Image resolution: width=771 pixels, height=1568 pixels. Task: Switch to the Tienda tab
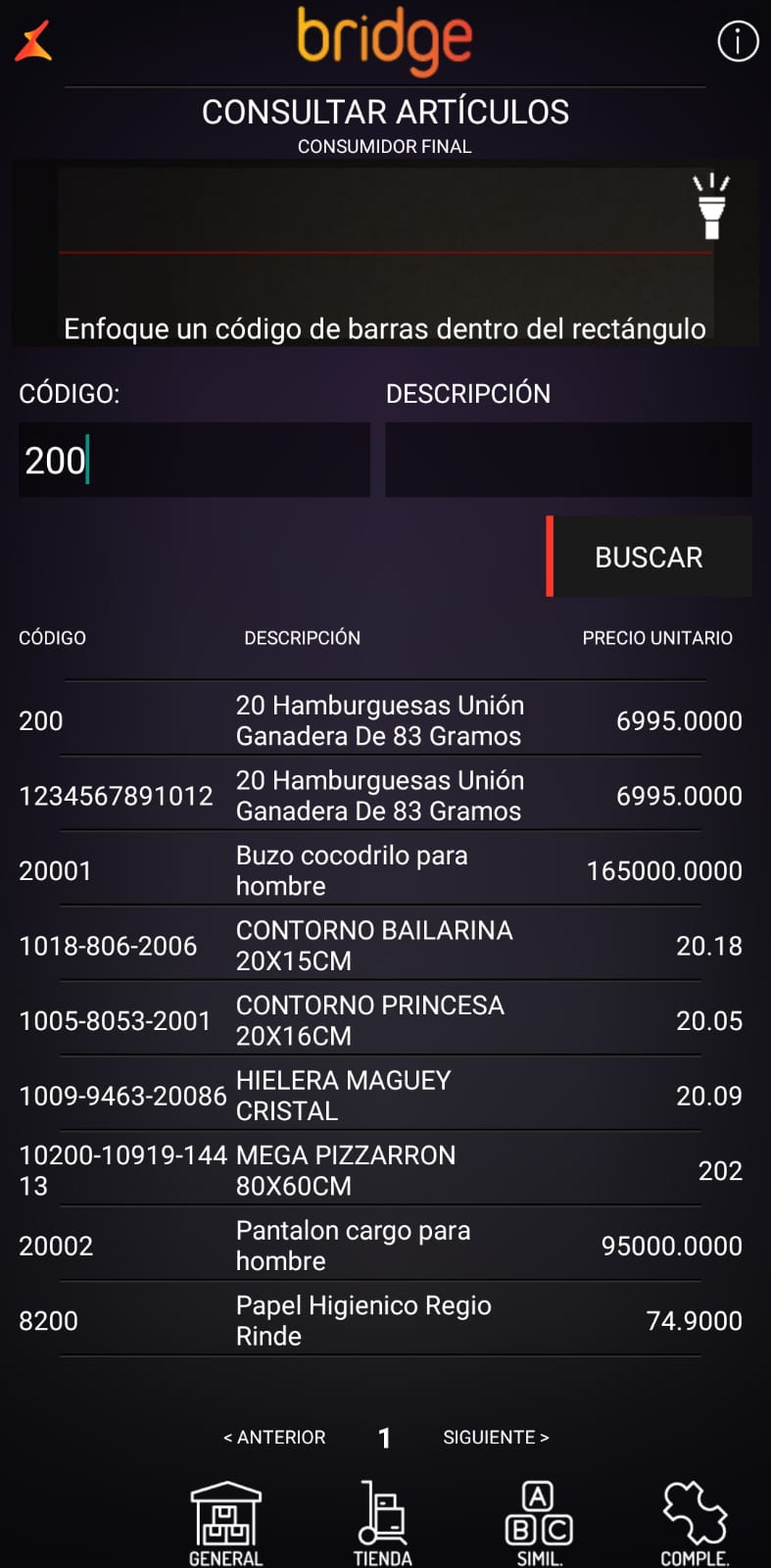(382, 1523)
